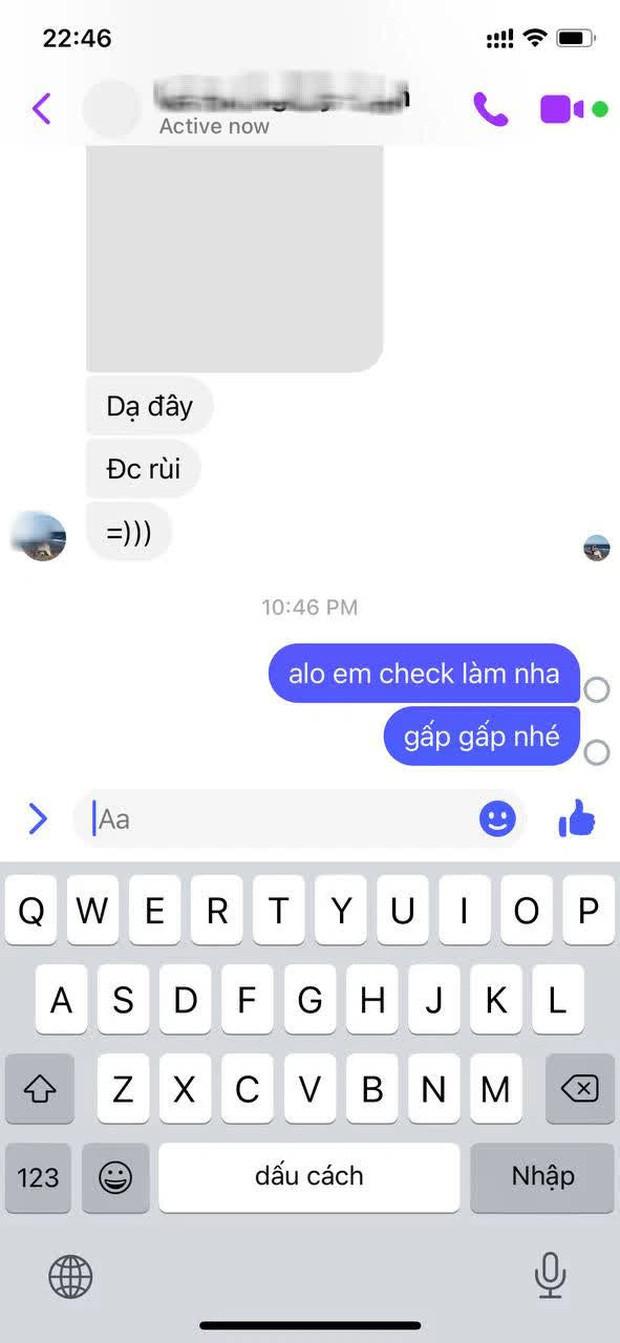The image size is (620, 1343).
Task: Go back to the chats list
Action: coord(41,108)
